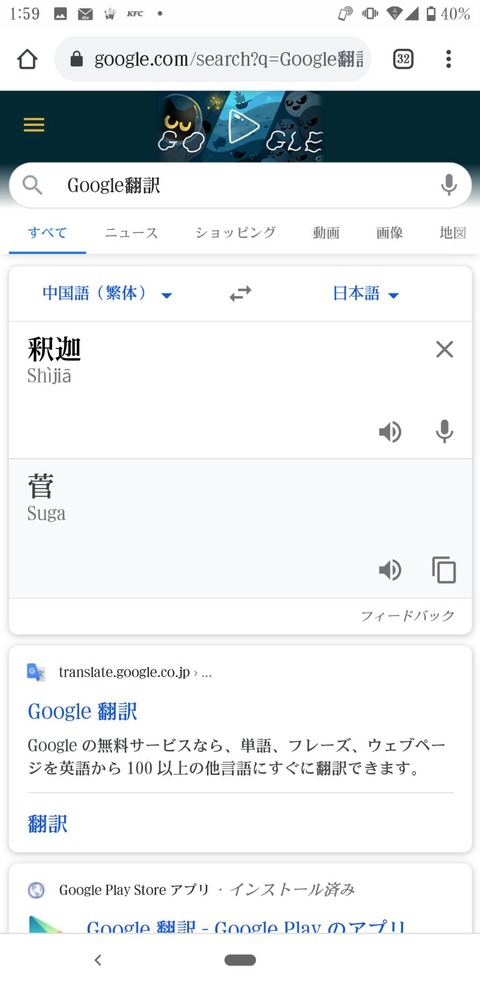The width and height of the screenshot is (480, 987).
Task: Switch to the ショッピング tab
Action: [x=235, y=233]
